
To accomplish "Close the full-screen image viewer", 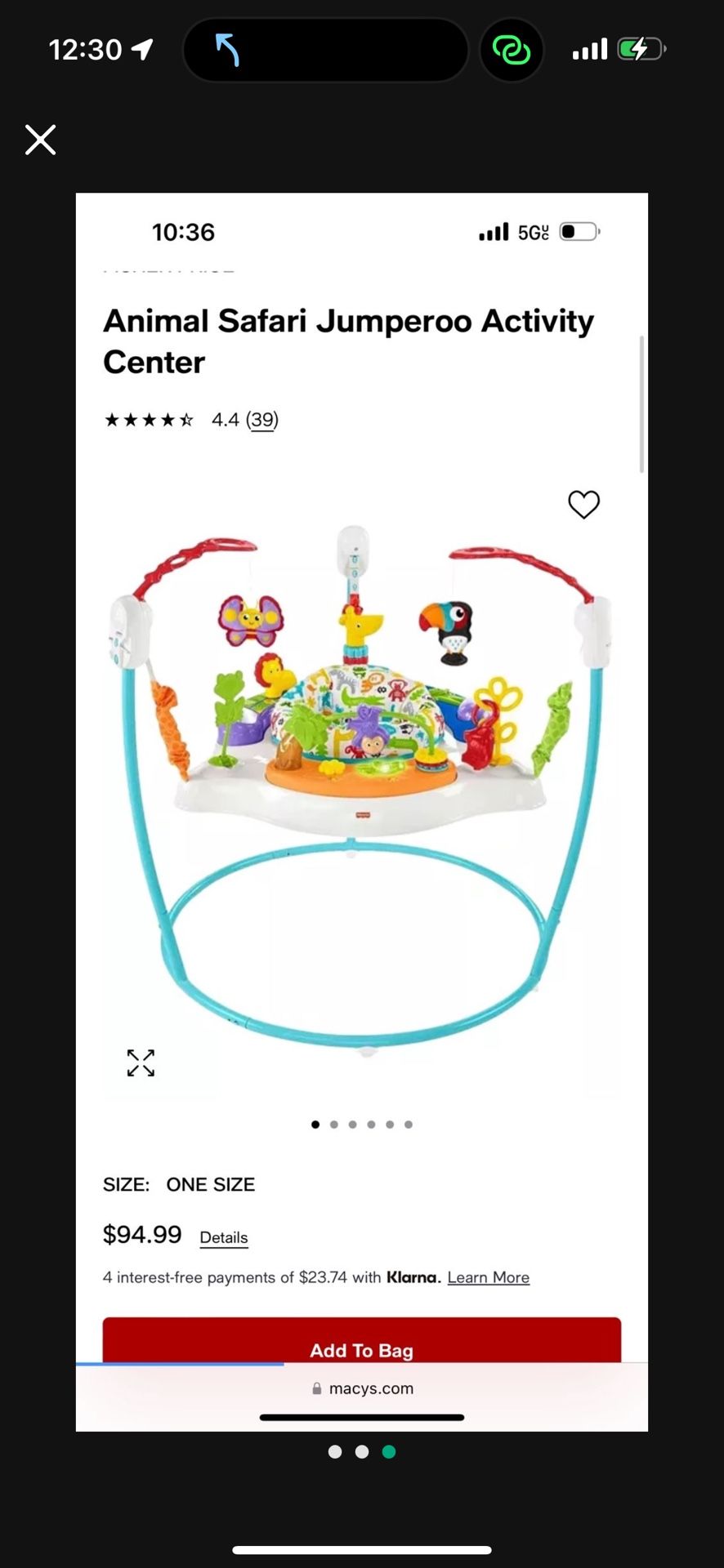I will 40,140.
